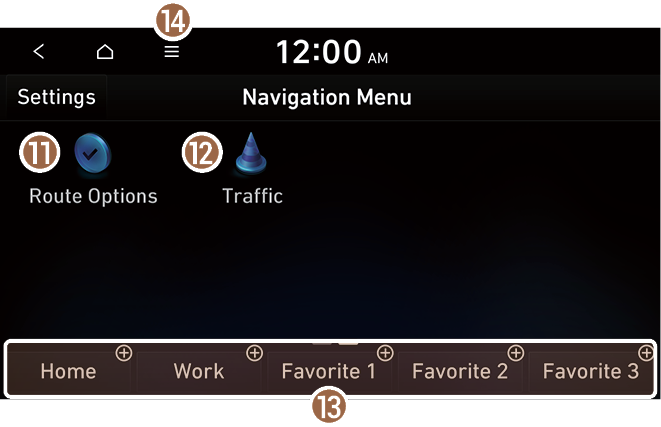The height and width of the screenshot is (427, 661).
Task: Open the Settings button
Action: pos(56,97)
